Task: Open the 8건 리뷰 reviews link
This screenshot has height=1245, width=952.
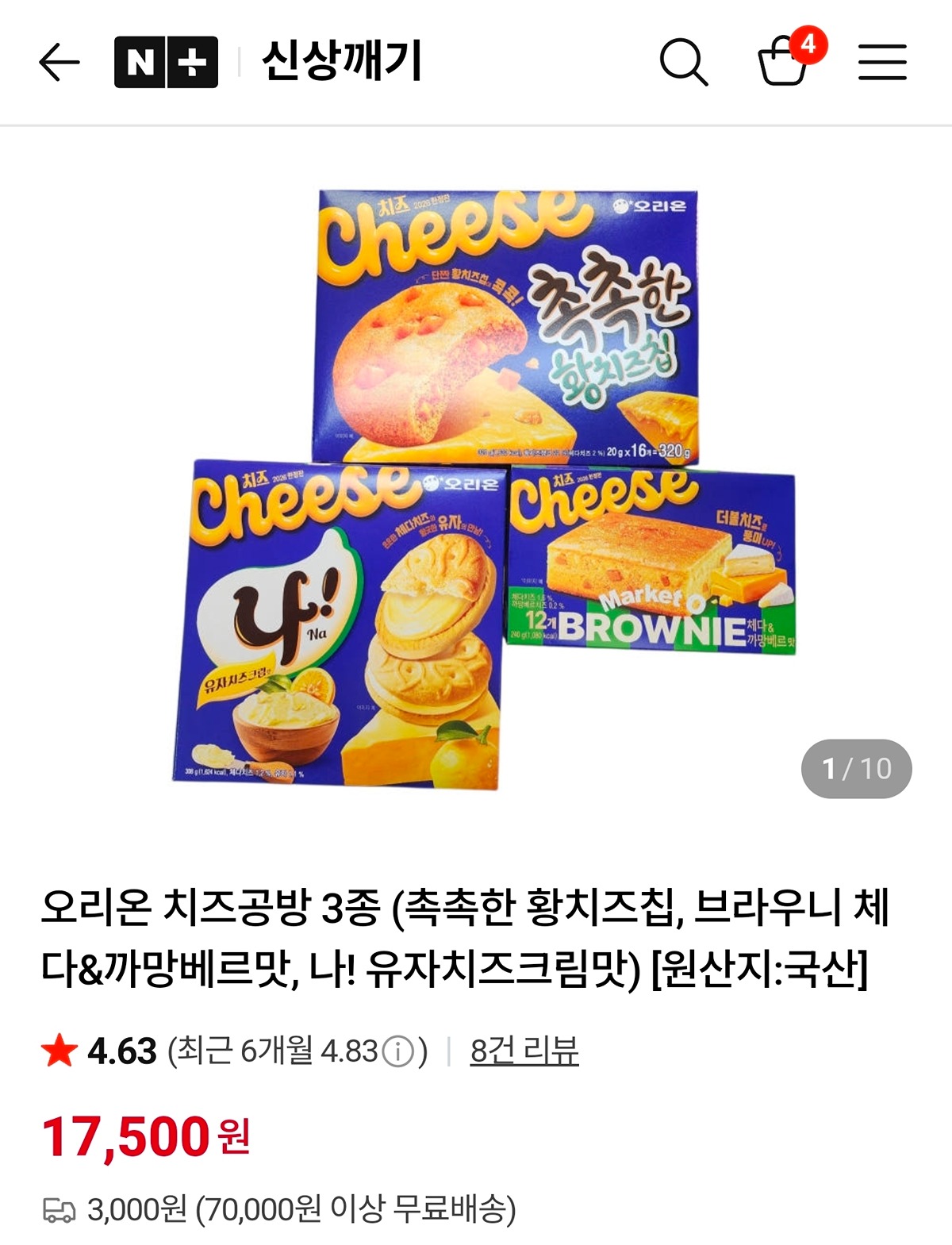Action: tap(524, 1051)
